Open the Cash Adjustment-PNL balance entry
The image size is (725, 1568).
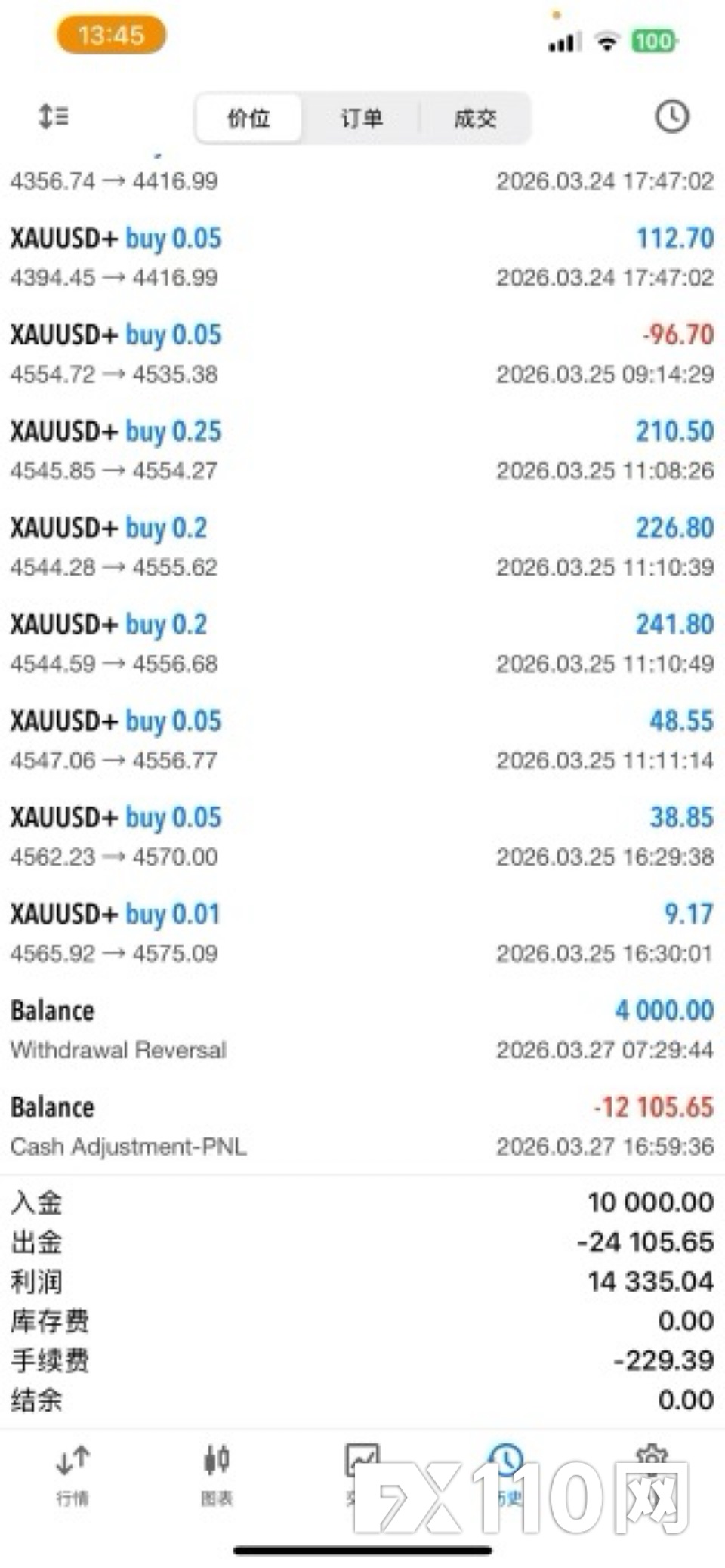coord(362,1126)
